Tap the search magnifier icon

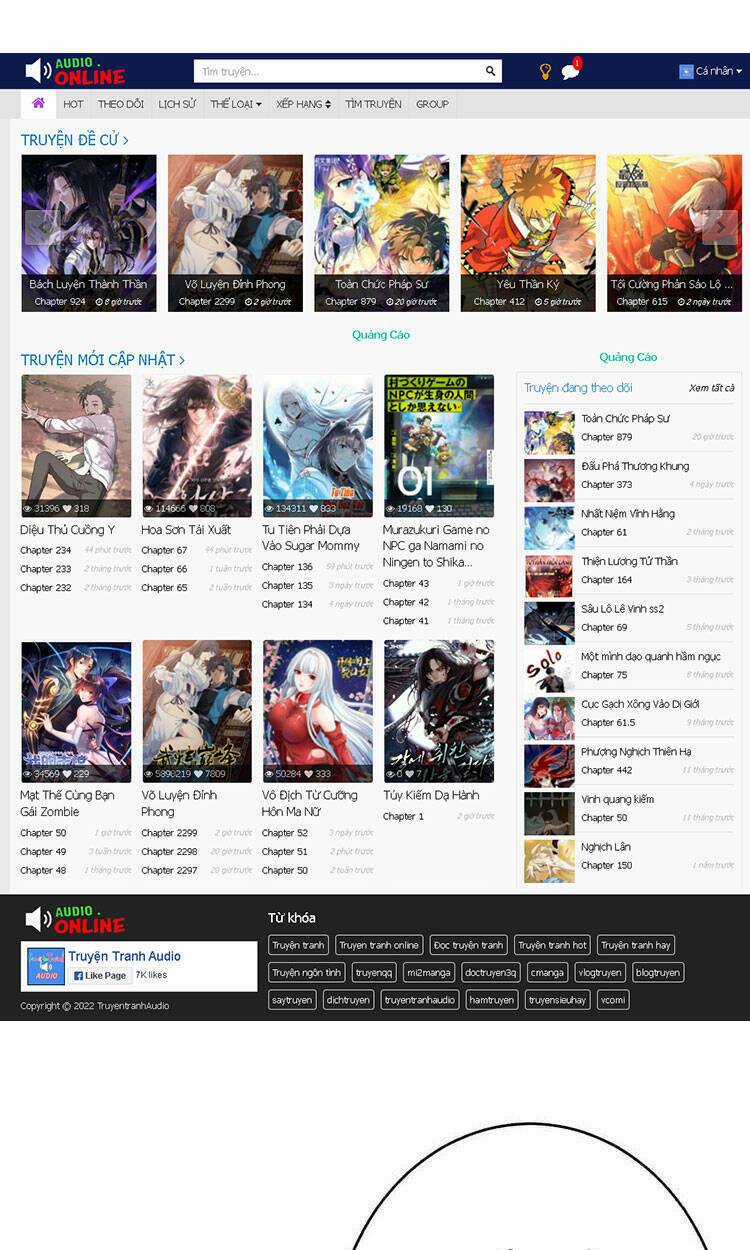(x=490, y=71)
